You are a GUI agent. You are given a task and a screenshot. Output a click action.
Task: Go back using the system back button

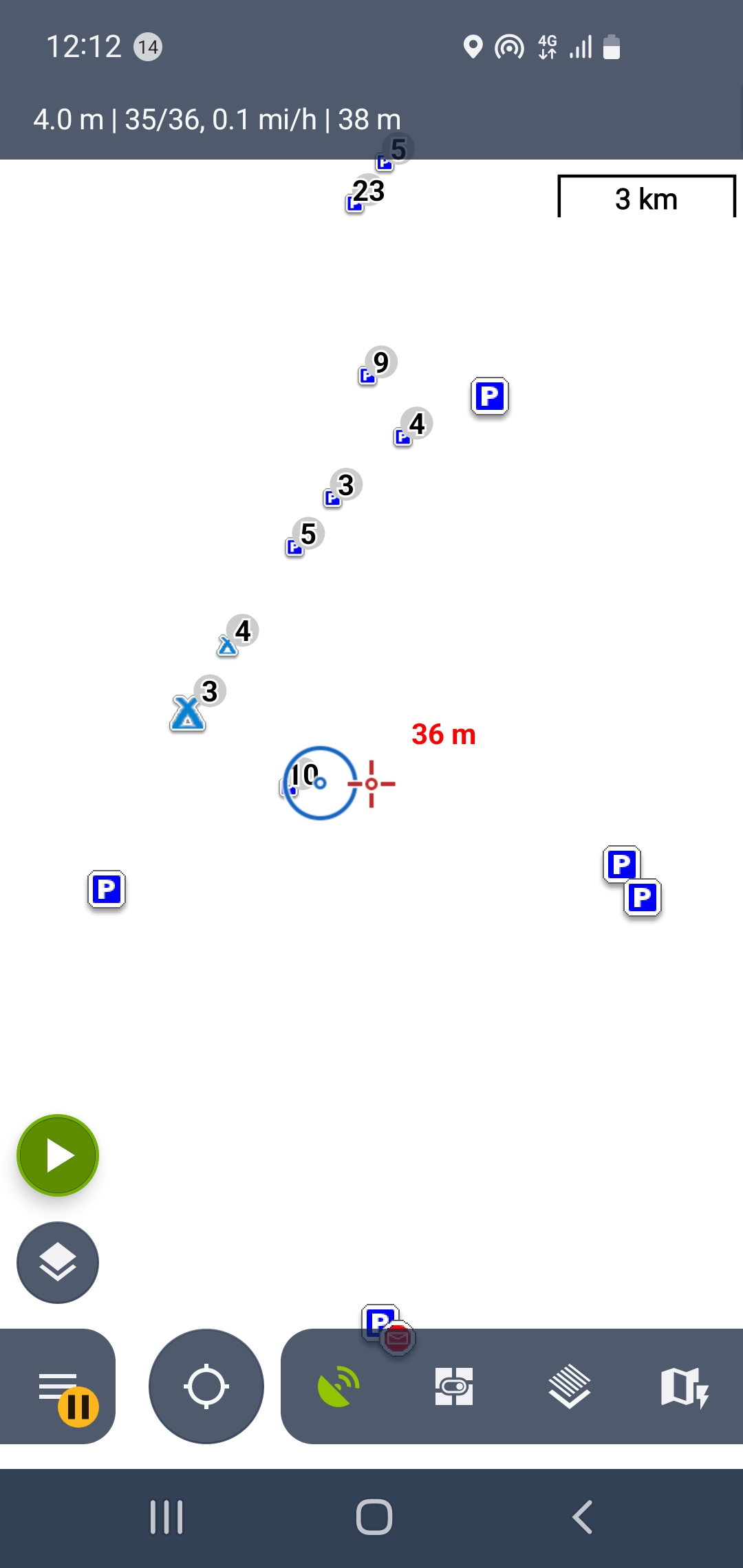582,1517
